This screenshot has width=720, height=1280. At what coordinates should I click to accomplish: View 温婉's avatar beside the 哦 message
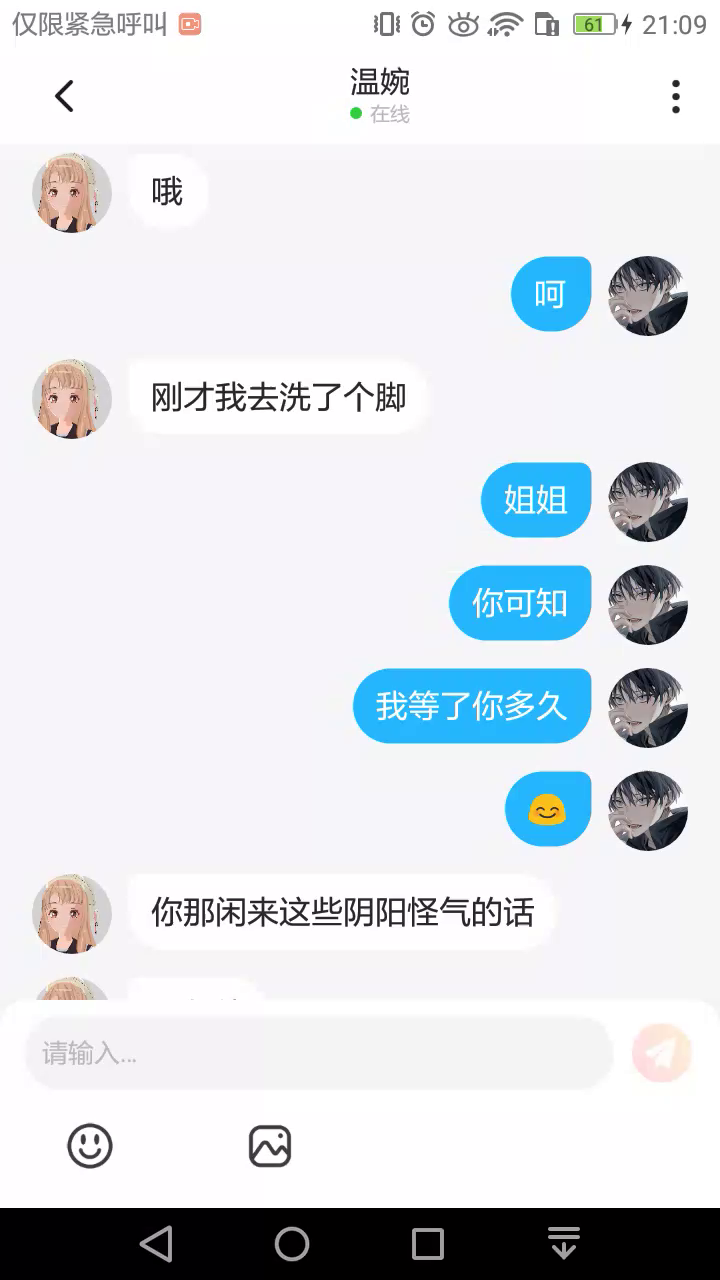72,193
